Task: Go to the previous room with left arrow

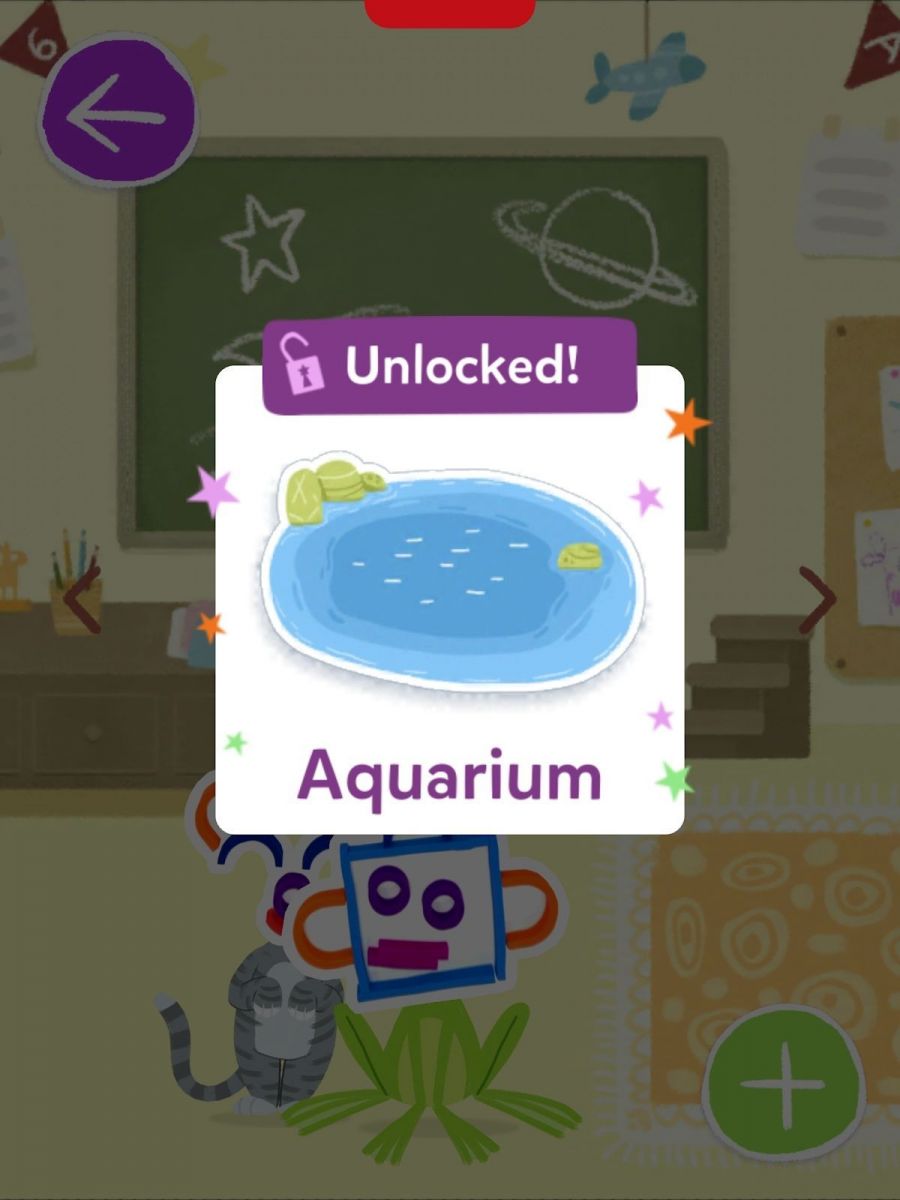Action: point(82,600)
